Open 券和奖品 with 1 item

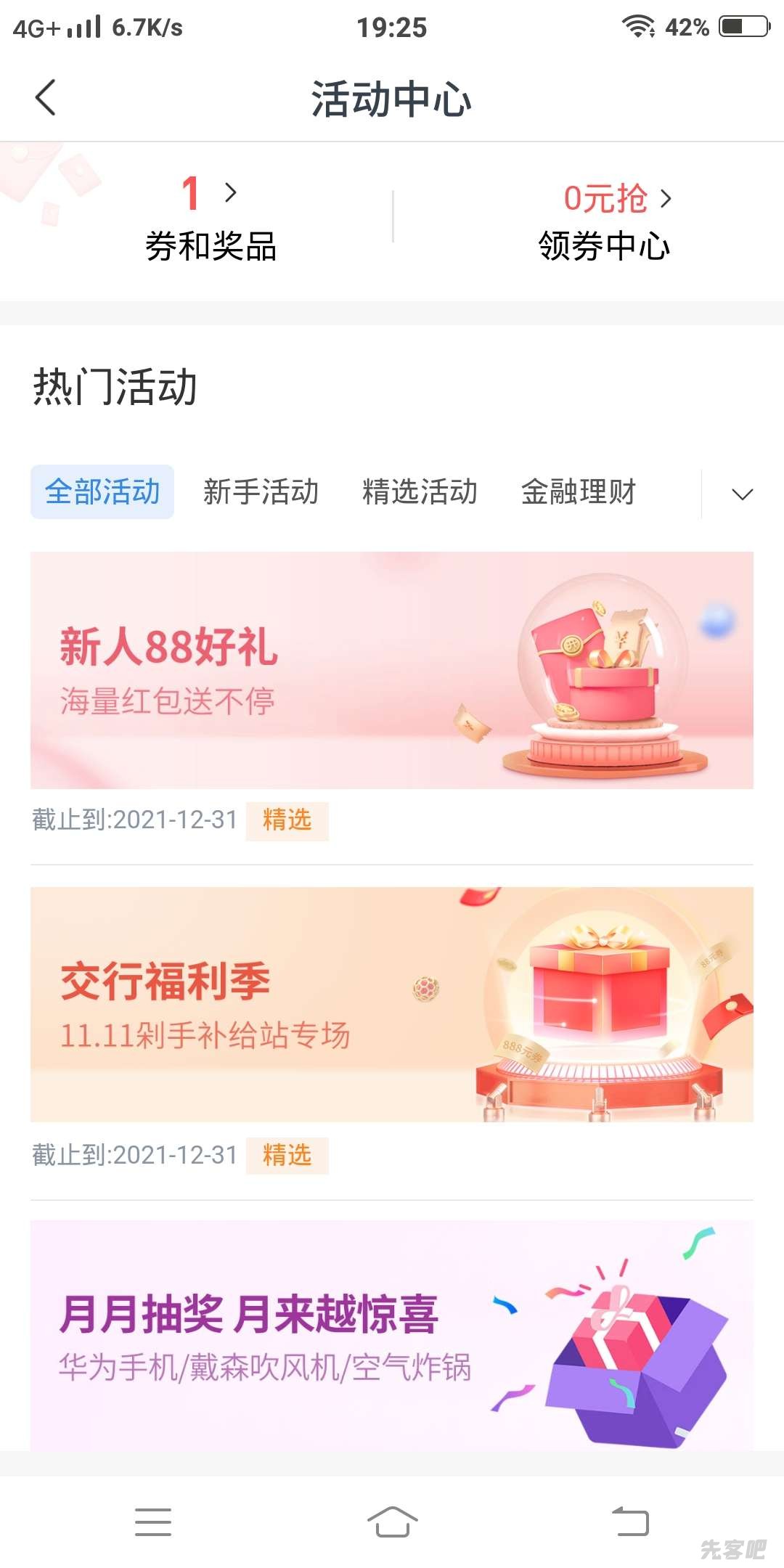[211, 218]
